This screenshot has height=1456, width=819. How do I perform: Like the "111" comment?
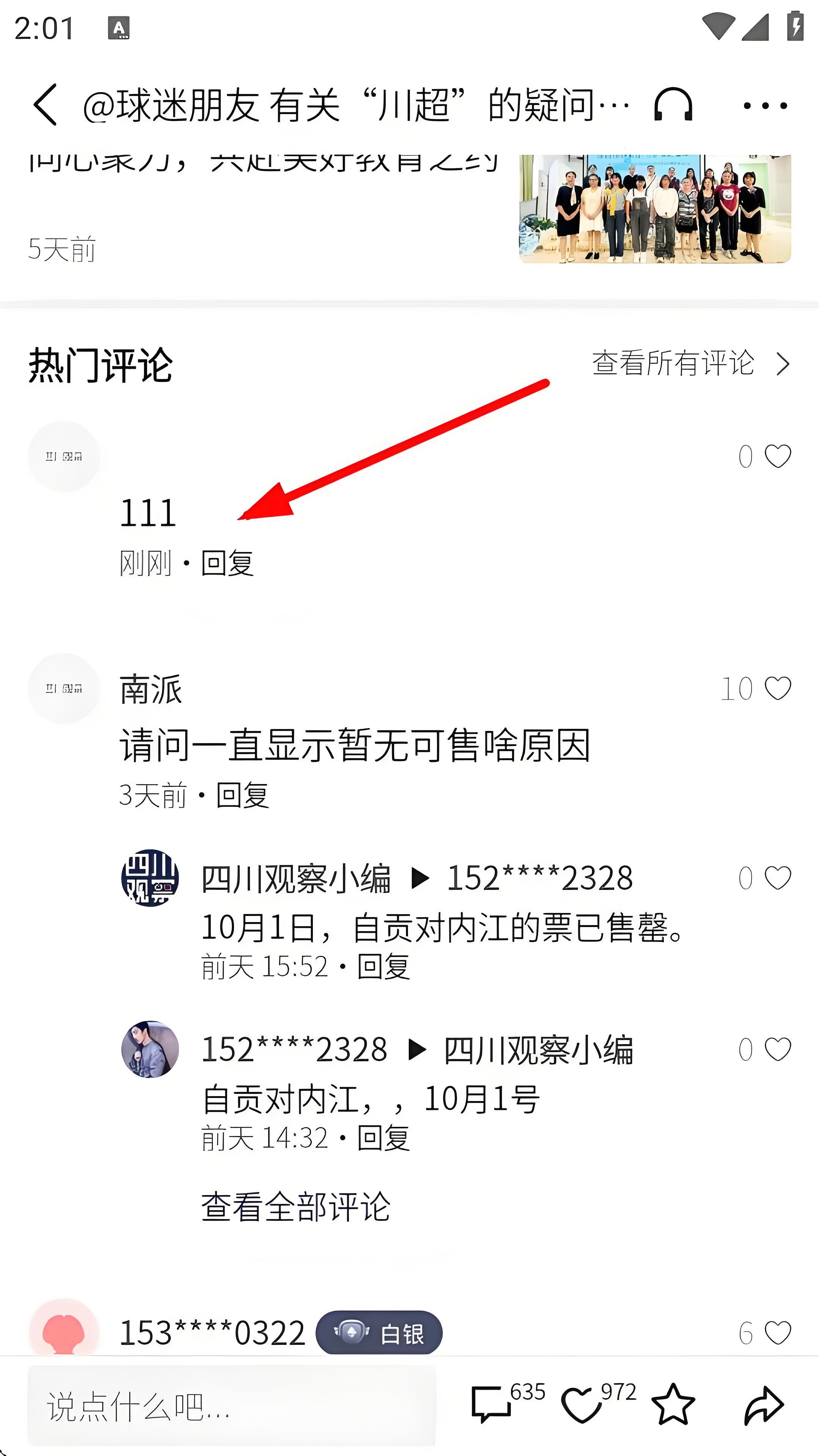click(x=777, y=456)
